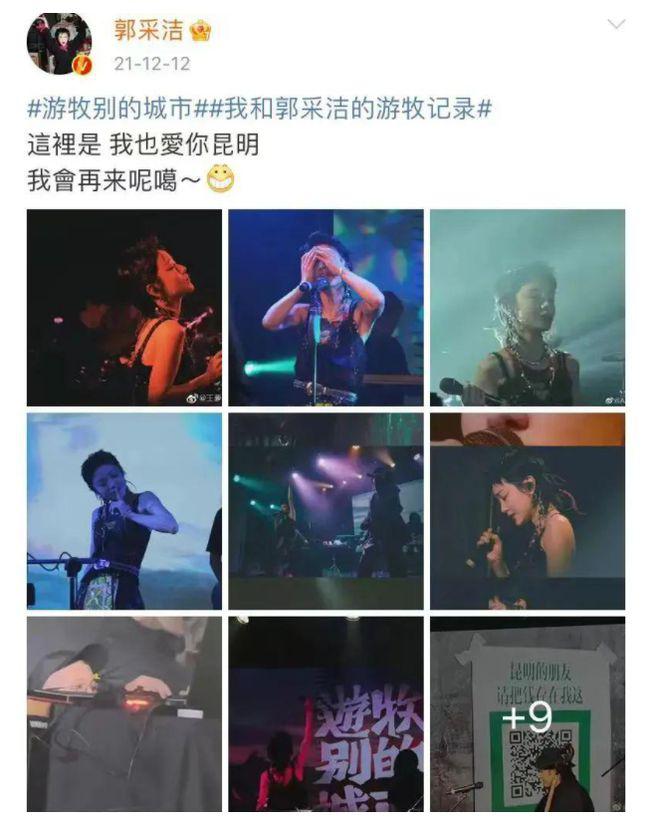
Task: View photo of singer in green haze
Action: click(527, 306)
